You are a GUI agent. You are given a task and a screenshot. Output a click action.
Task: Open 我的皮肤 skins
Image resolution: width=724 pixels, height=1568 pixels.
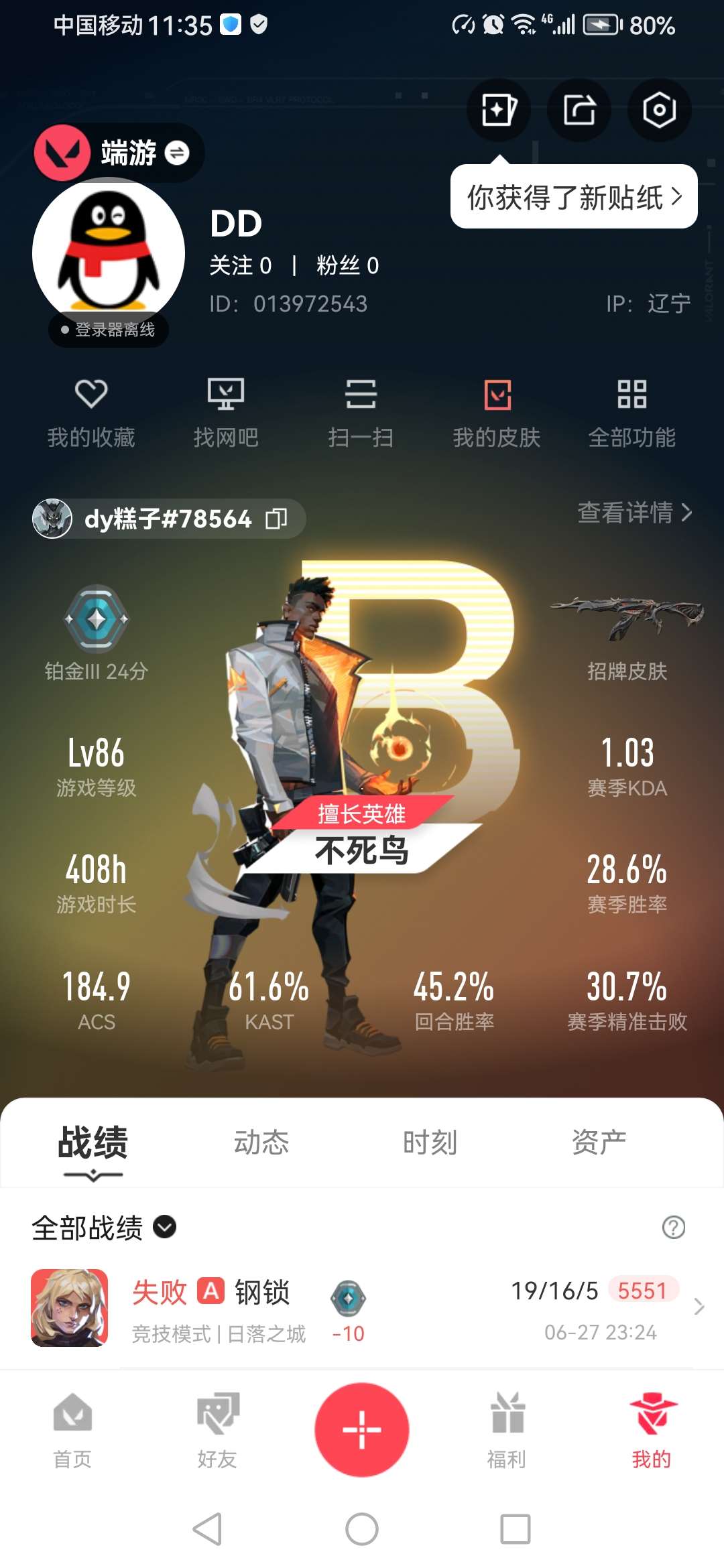pos(497,412)
